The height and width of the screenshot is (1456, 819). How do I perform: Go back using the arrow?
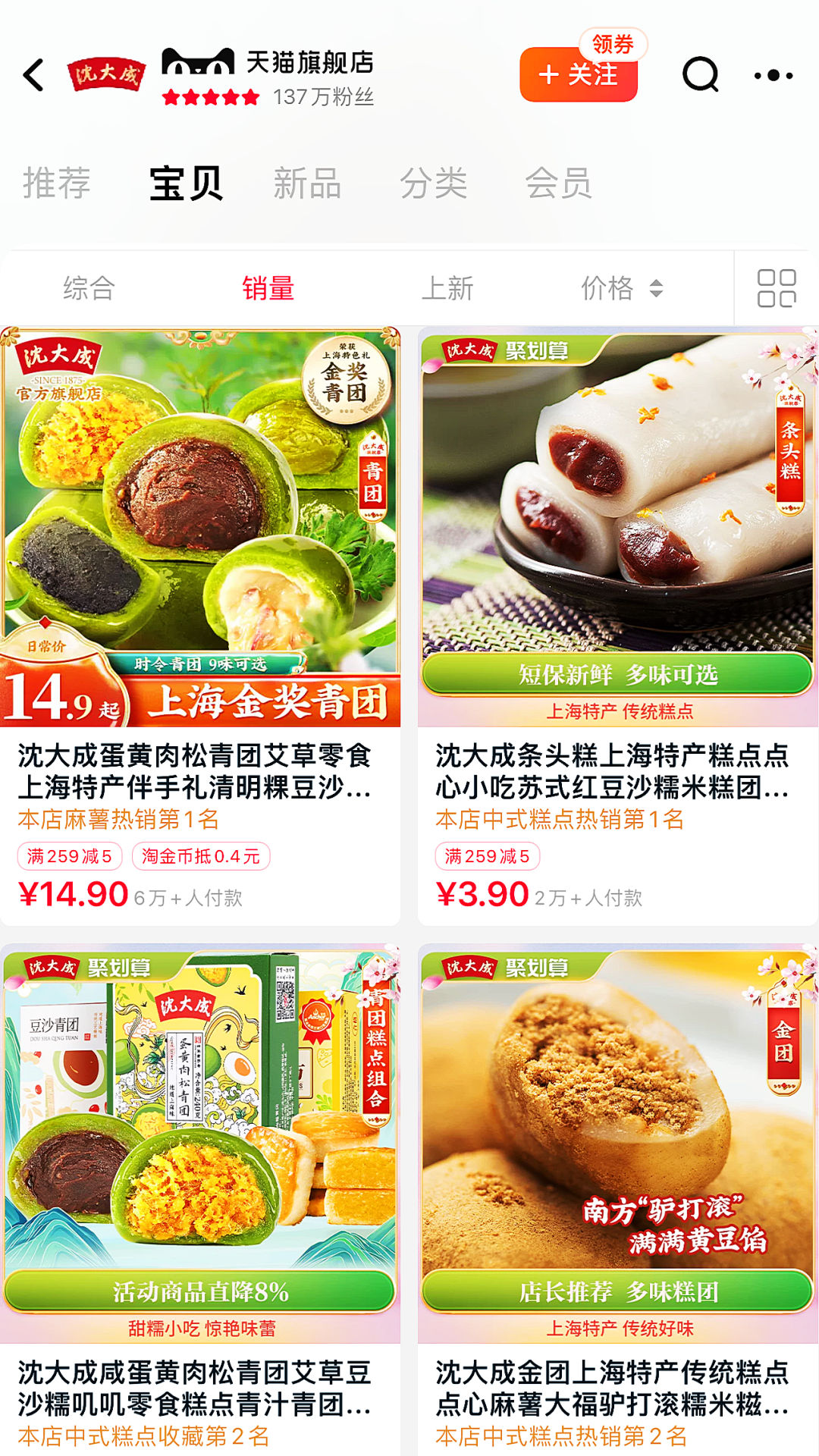[x=34, y=75]
